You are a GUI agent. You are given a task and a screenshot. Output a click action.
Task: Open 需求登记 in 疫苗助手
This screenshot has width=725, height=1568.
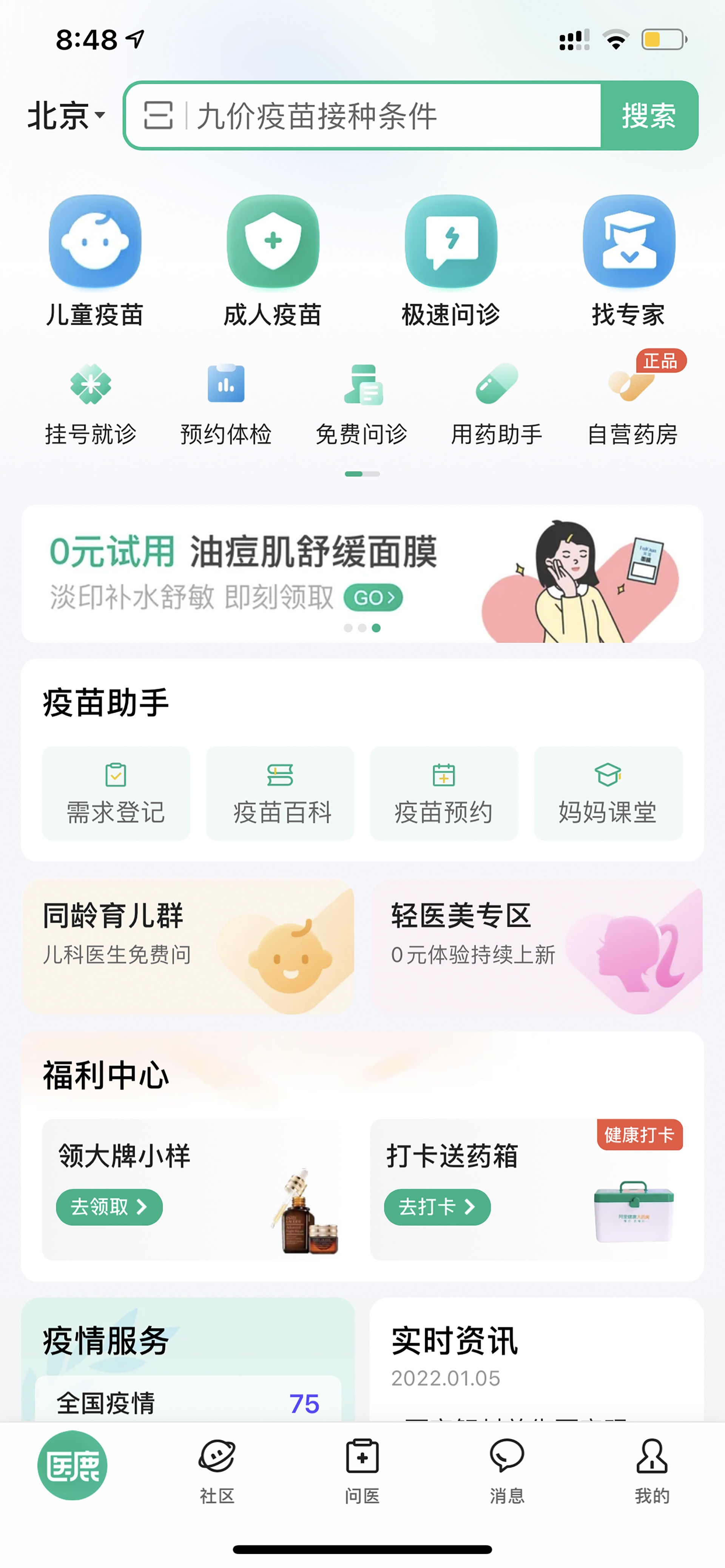(116, 793)
